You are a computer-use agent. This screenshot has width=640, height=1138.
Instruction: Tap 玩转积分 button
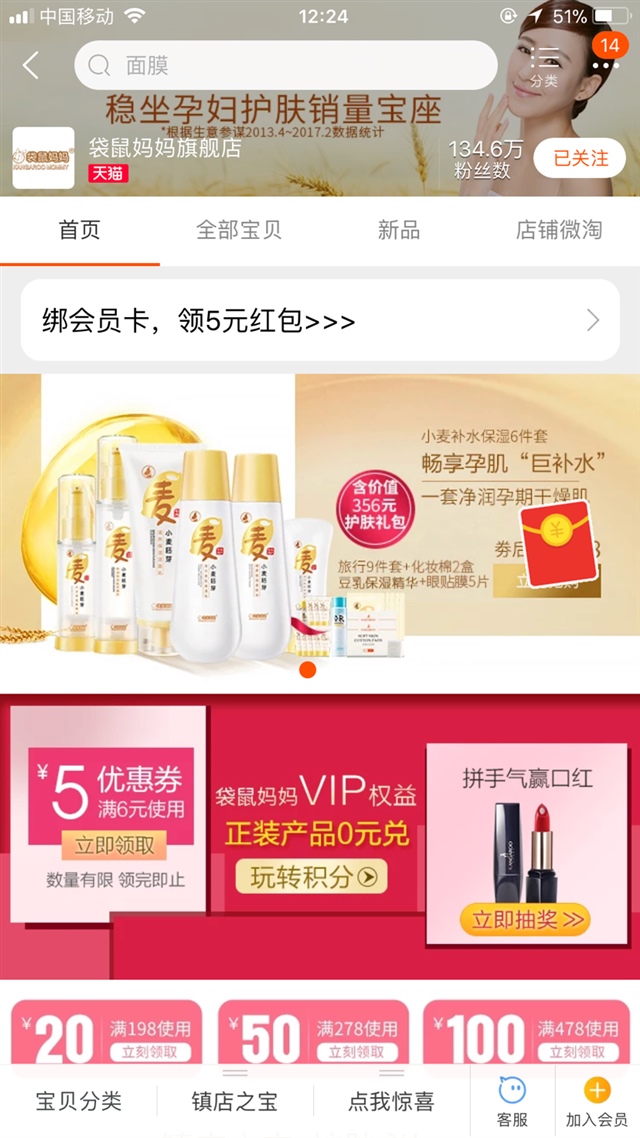311,877
